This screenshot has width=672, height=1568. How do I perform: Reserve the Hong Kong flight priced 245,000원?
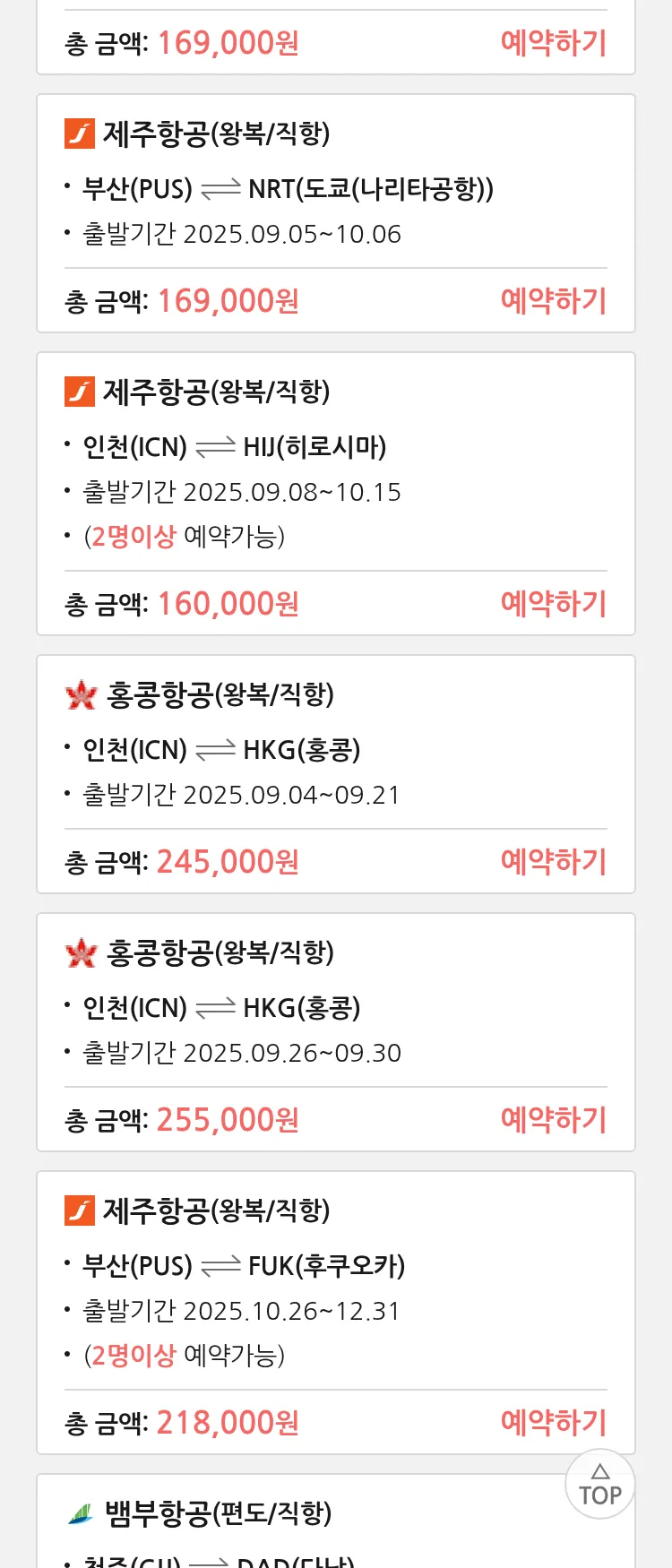coord(553,862)
